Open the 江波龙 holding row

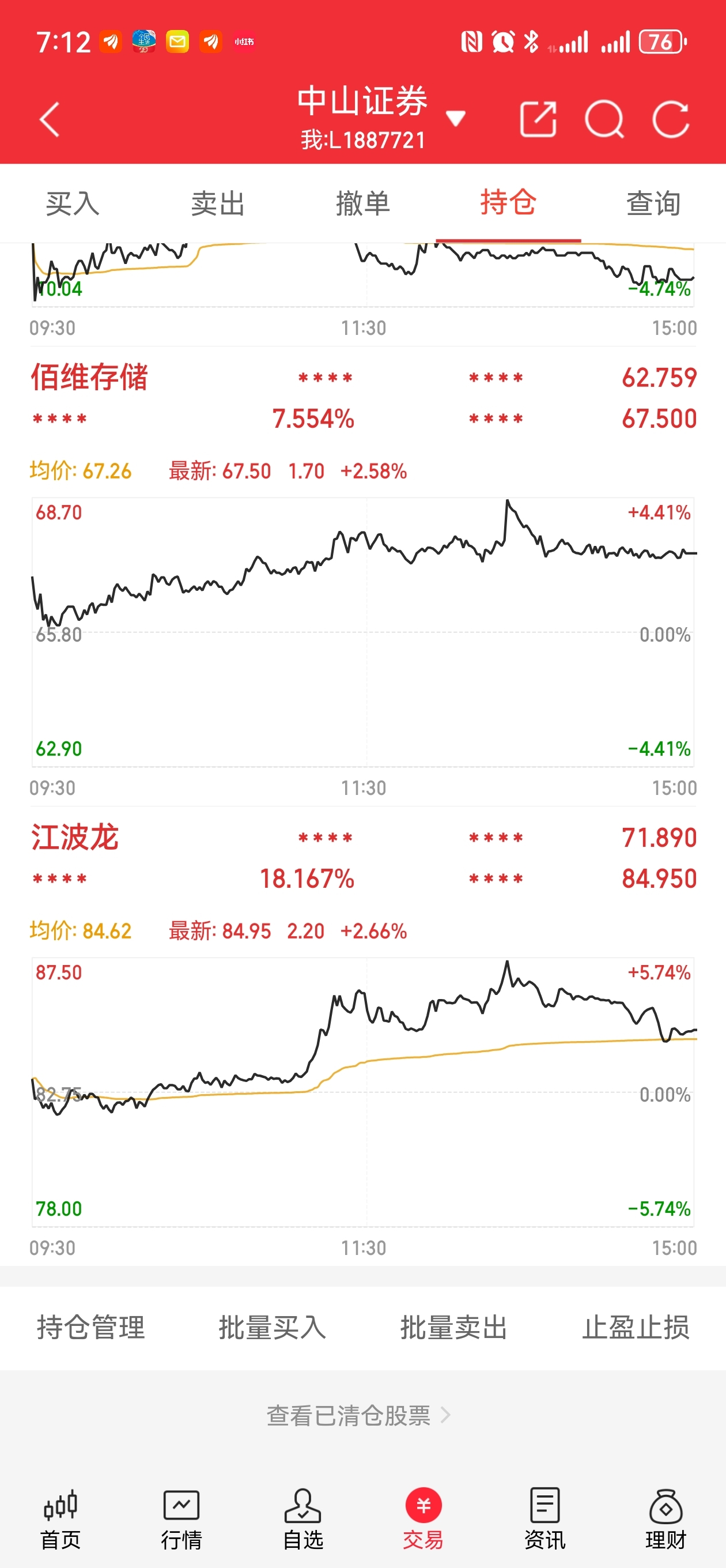364,858
